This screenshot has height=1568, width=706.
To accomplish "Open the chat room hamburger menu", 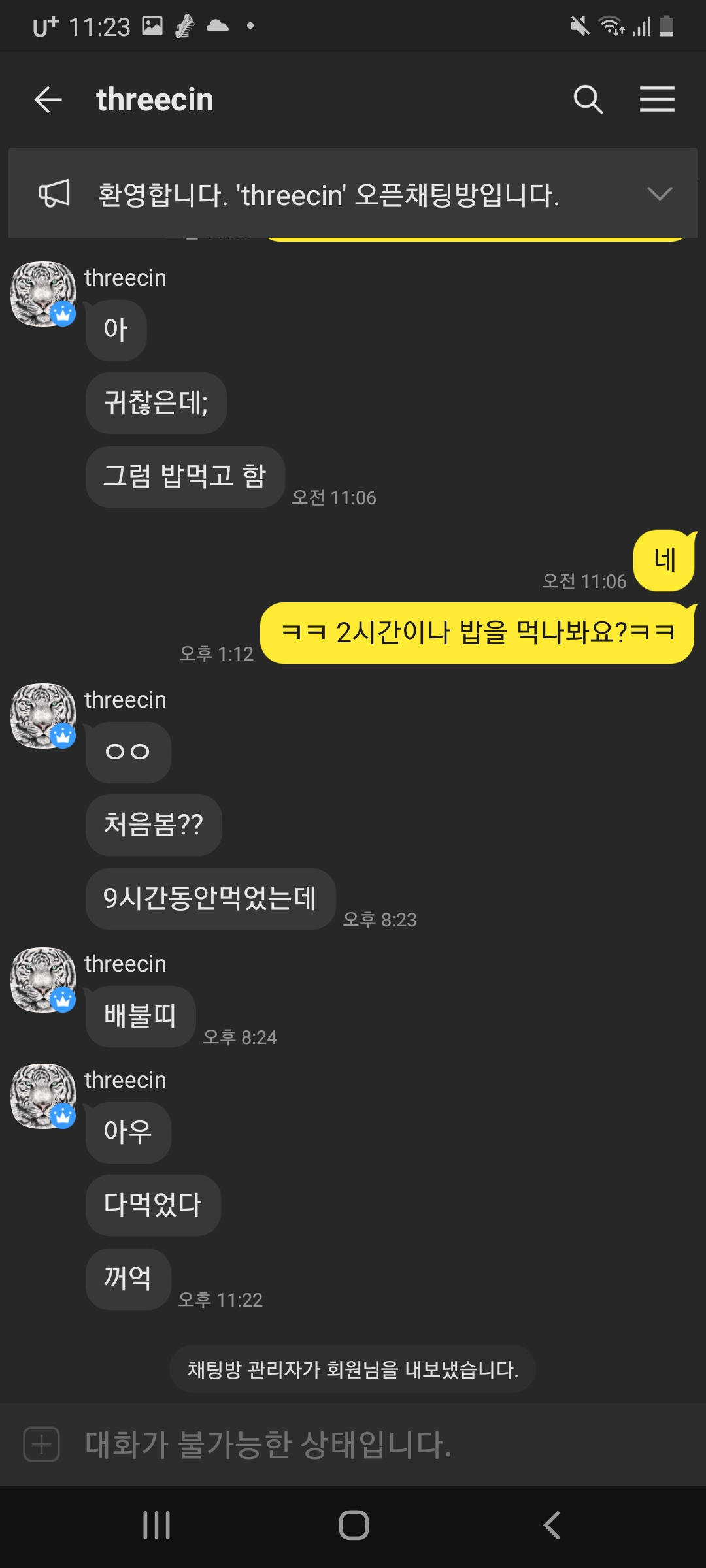I will tap(657, 100).
